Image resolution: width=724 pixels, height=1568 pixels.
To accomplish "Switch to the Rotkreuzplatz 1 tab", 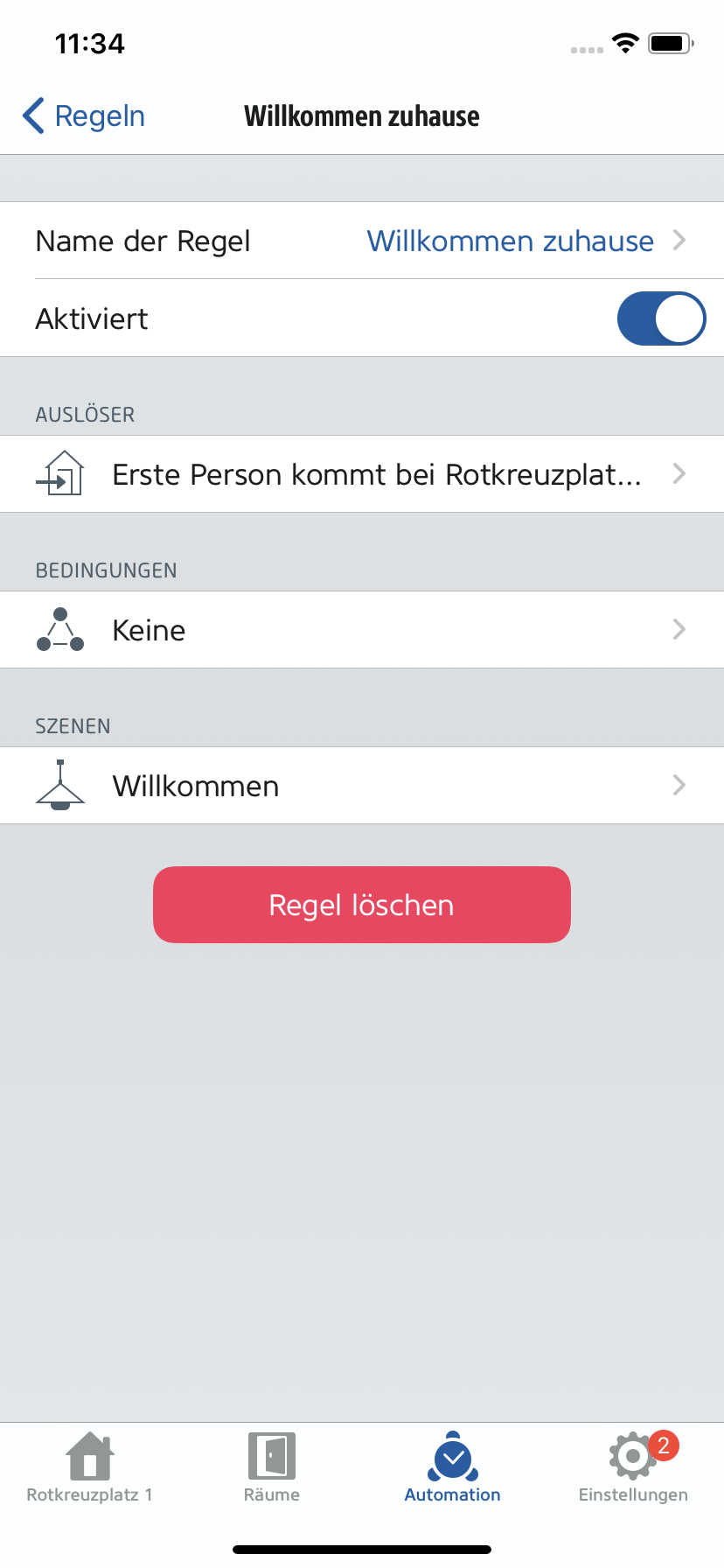I will pos(90,1468).
